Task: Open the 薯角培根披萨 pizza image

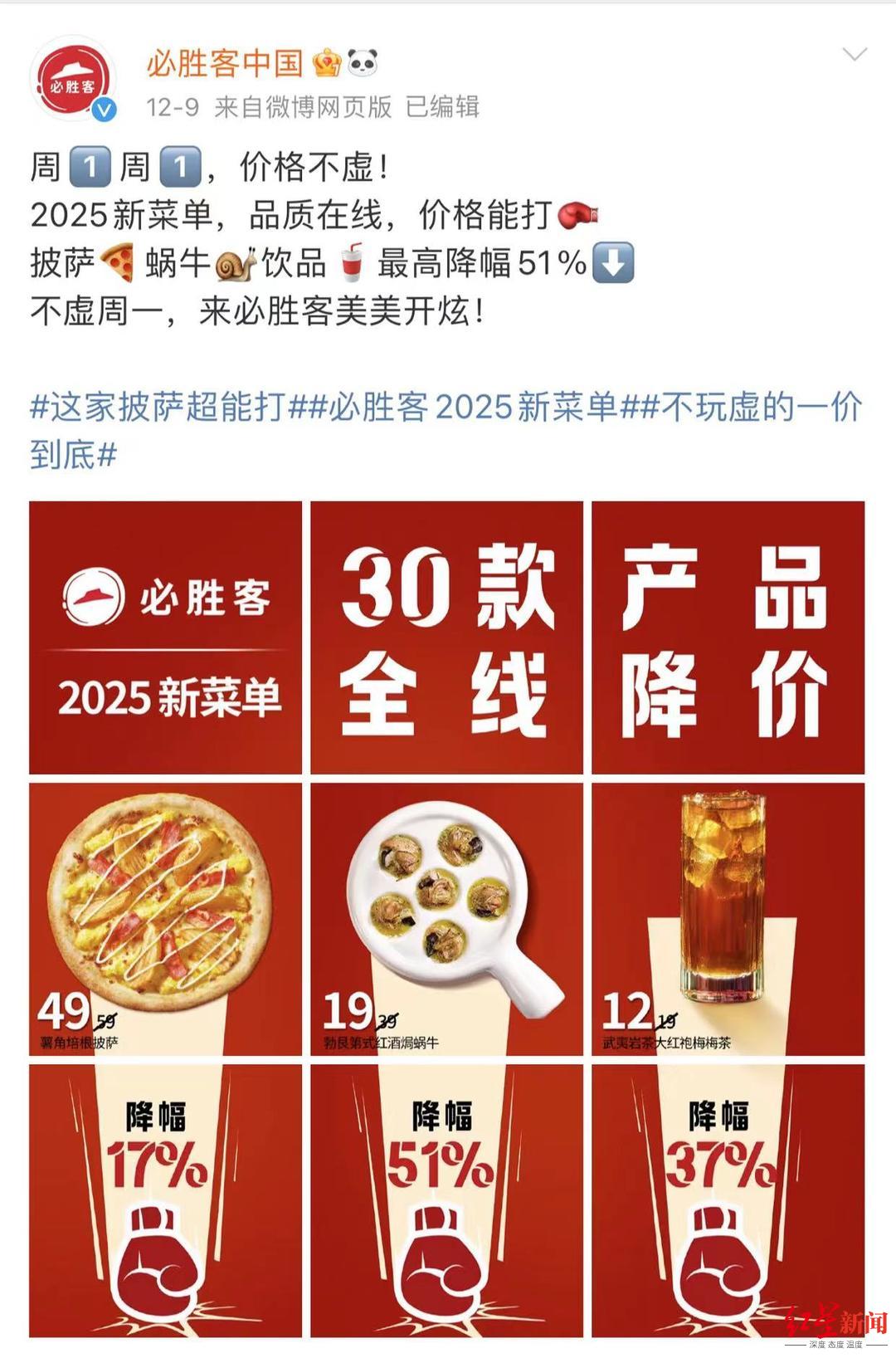Action: pyautogui.click(x=165, y=919)
